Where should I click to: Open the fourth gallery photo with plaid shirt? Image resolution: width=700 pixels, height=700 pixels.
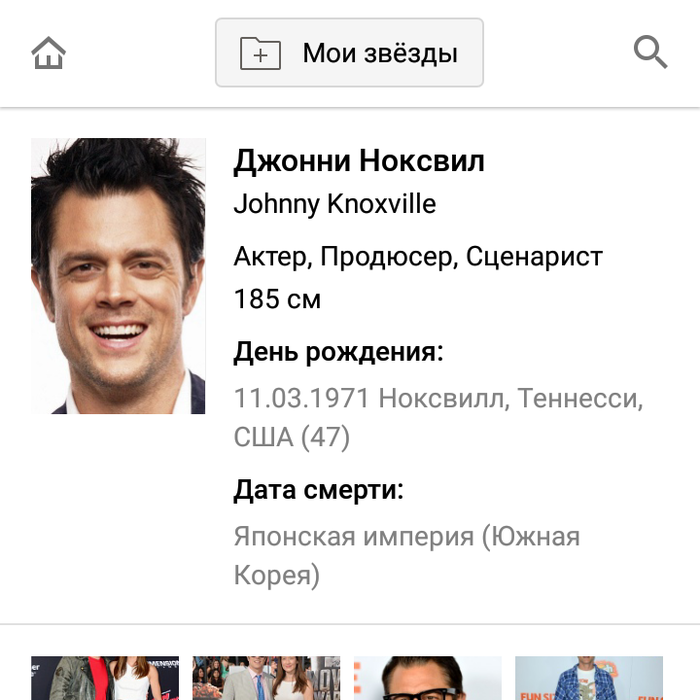tap(588, 678)
